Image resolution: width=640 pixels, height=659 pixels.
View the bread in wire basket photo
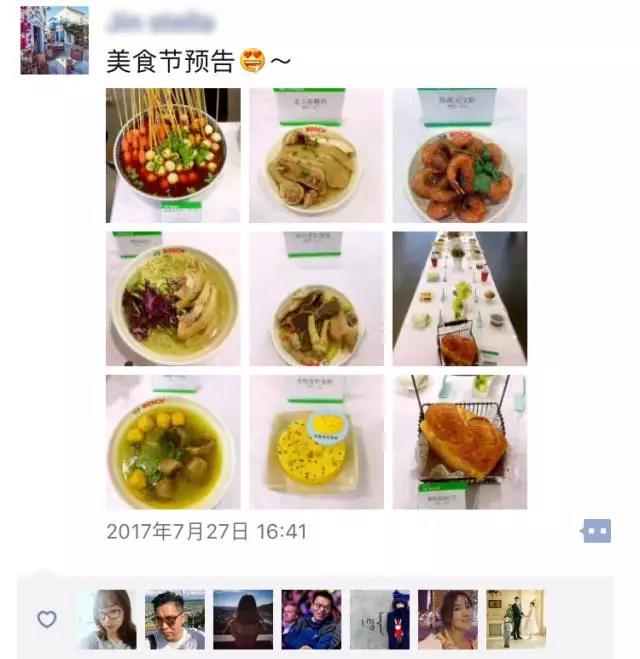pos(459,441)
